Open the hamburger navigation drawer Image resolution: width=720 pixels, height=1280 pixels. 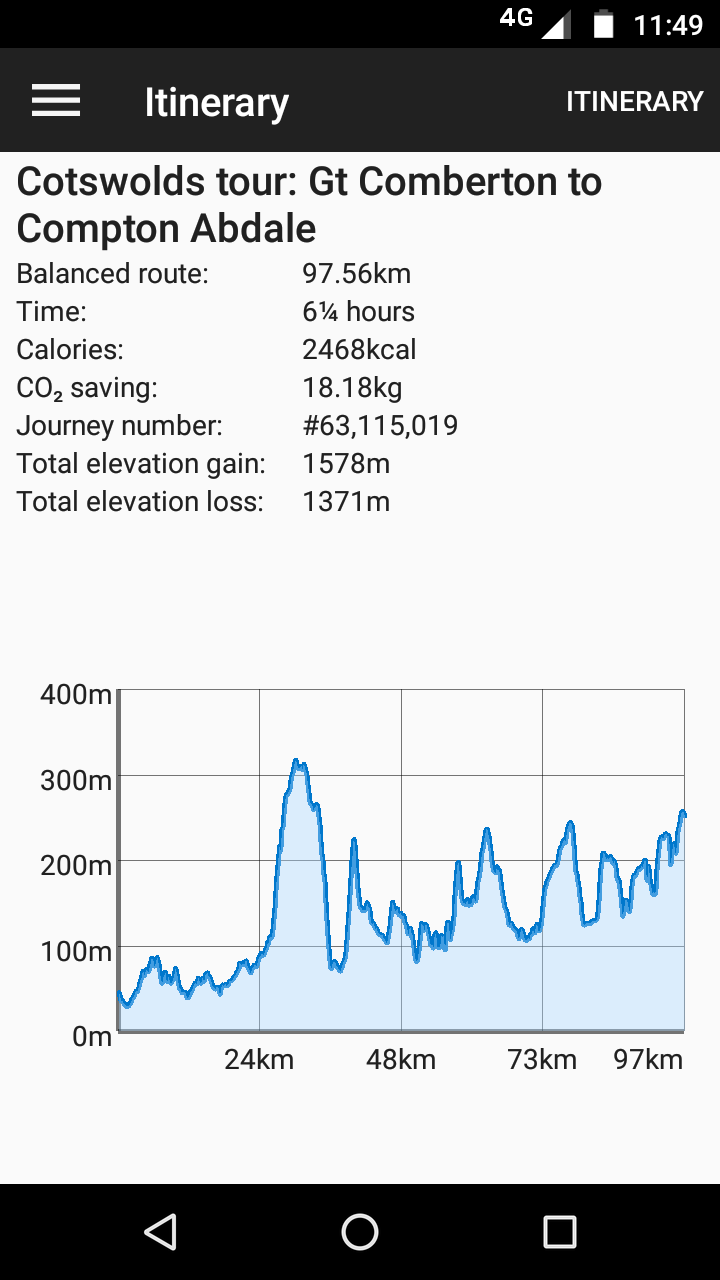(56, 101)
